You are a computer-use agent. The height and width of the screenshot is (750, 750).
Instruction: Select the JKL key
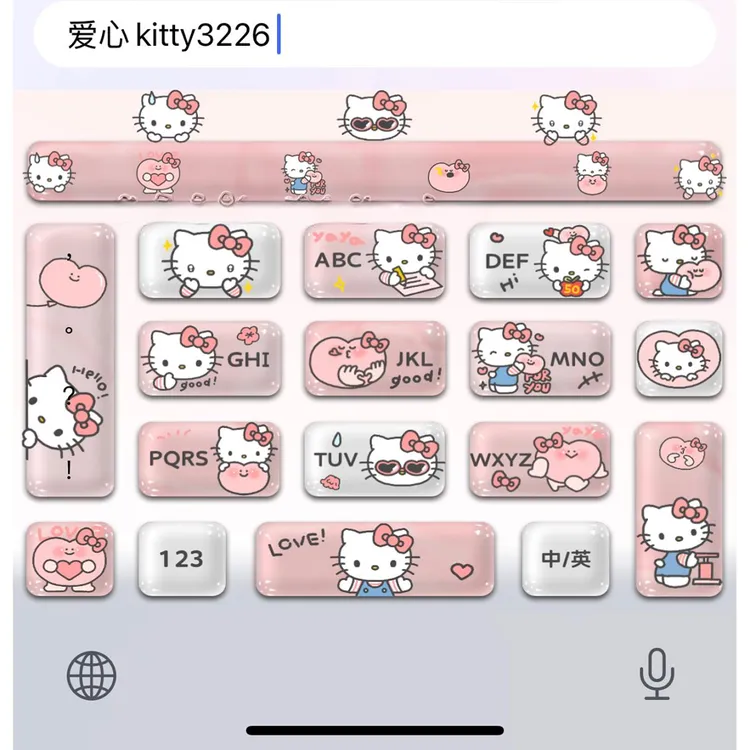coord(375,359)
